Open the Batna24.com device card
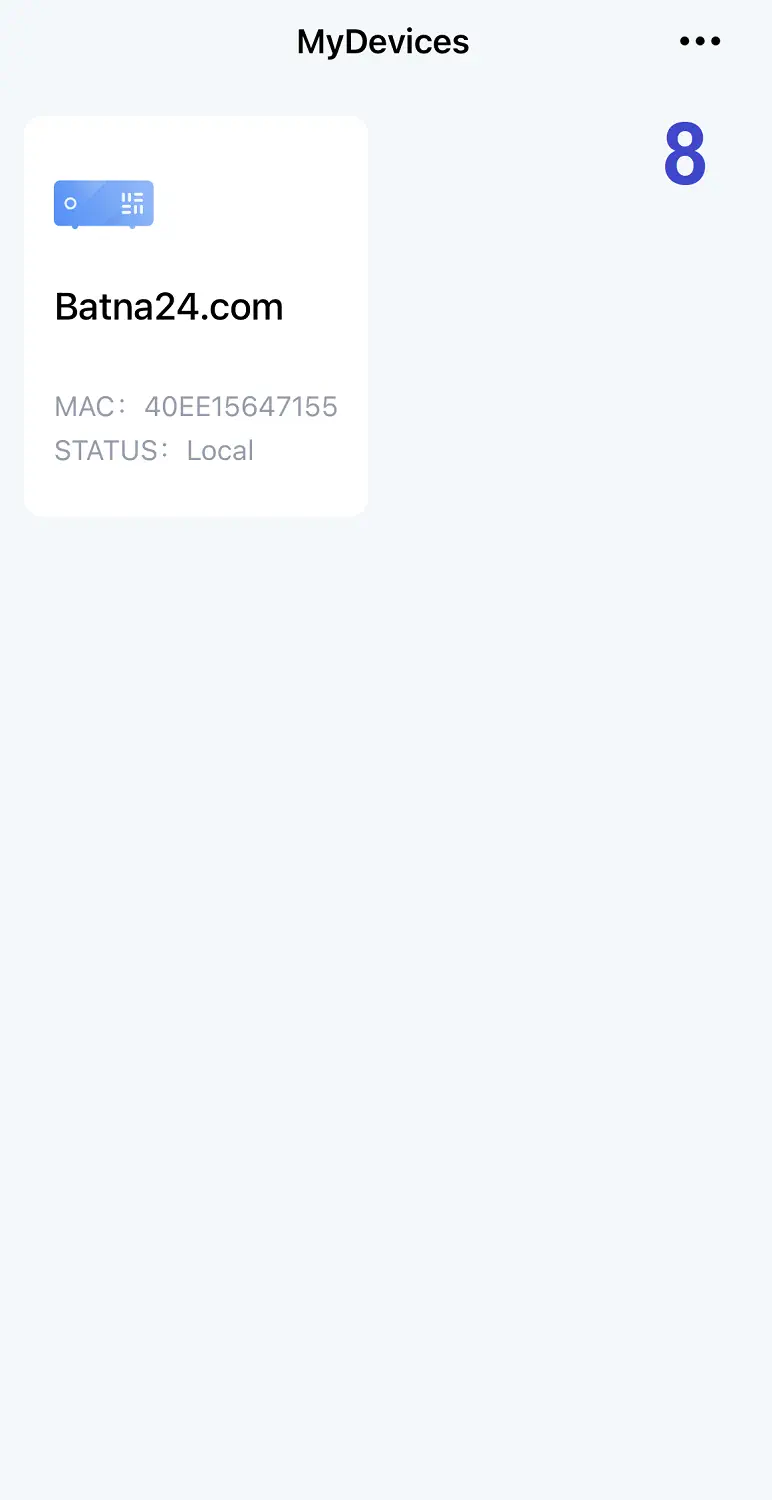 (196, 316)
